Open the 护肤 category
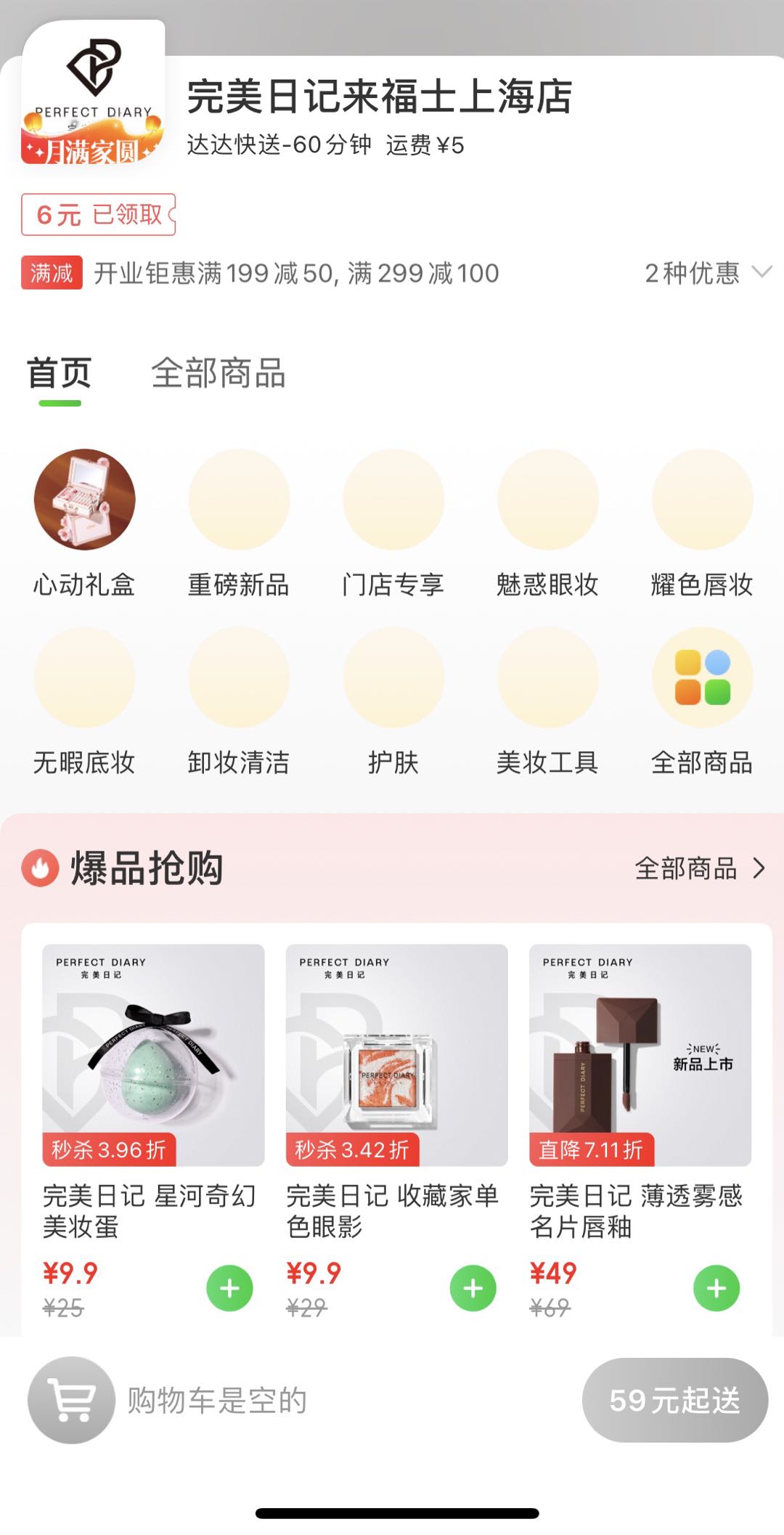784x1535 pixels. (393, 677)
